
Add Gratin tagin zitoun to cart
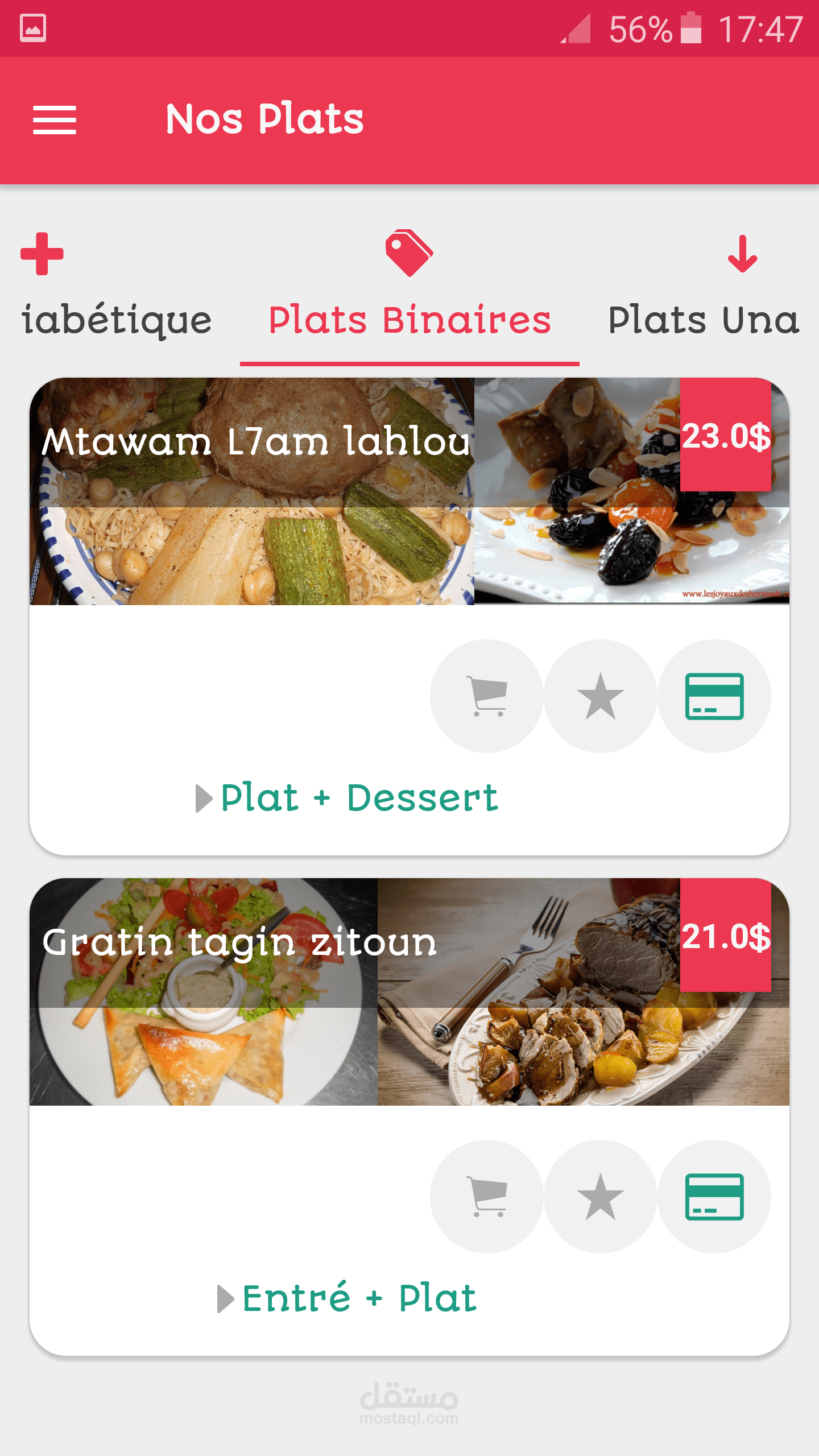click(x=487, y=1197)
